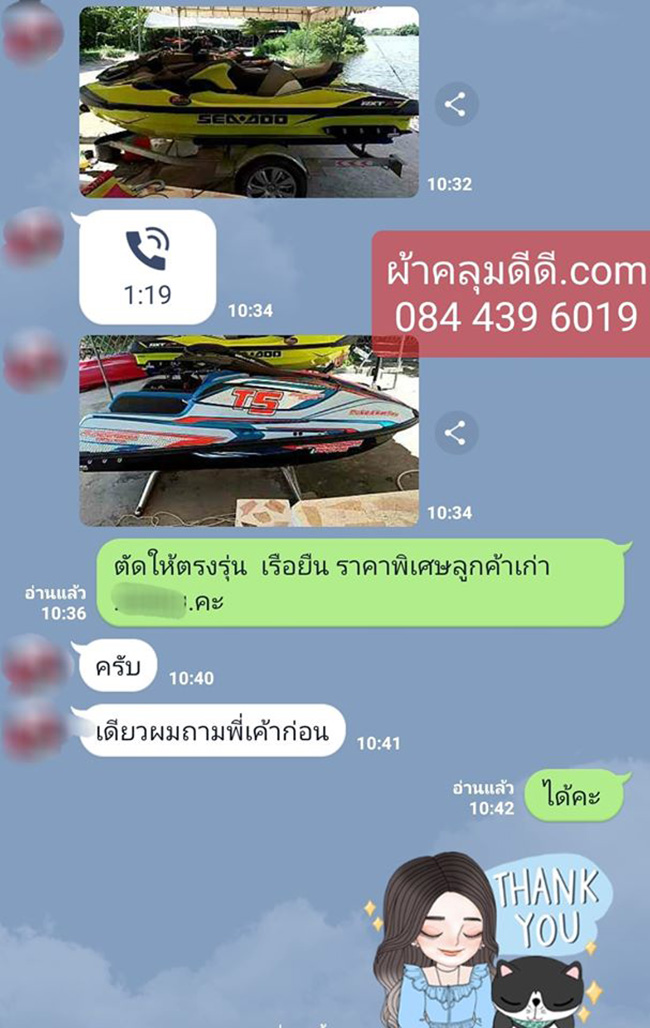Share the yellow Sea-Doo photo sent at 10:32
The image size is (650, 1028).
point(456,104)
